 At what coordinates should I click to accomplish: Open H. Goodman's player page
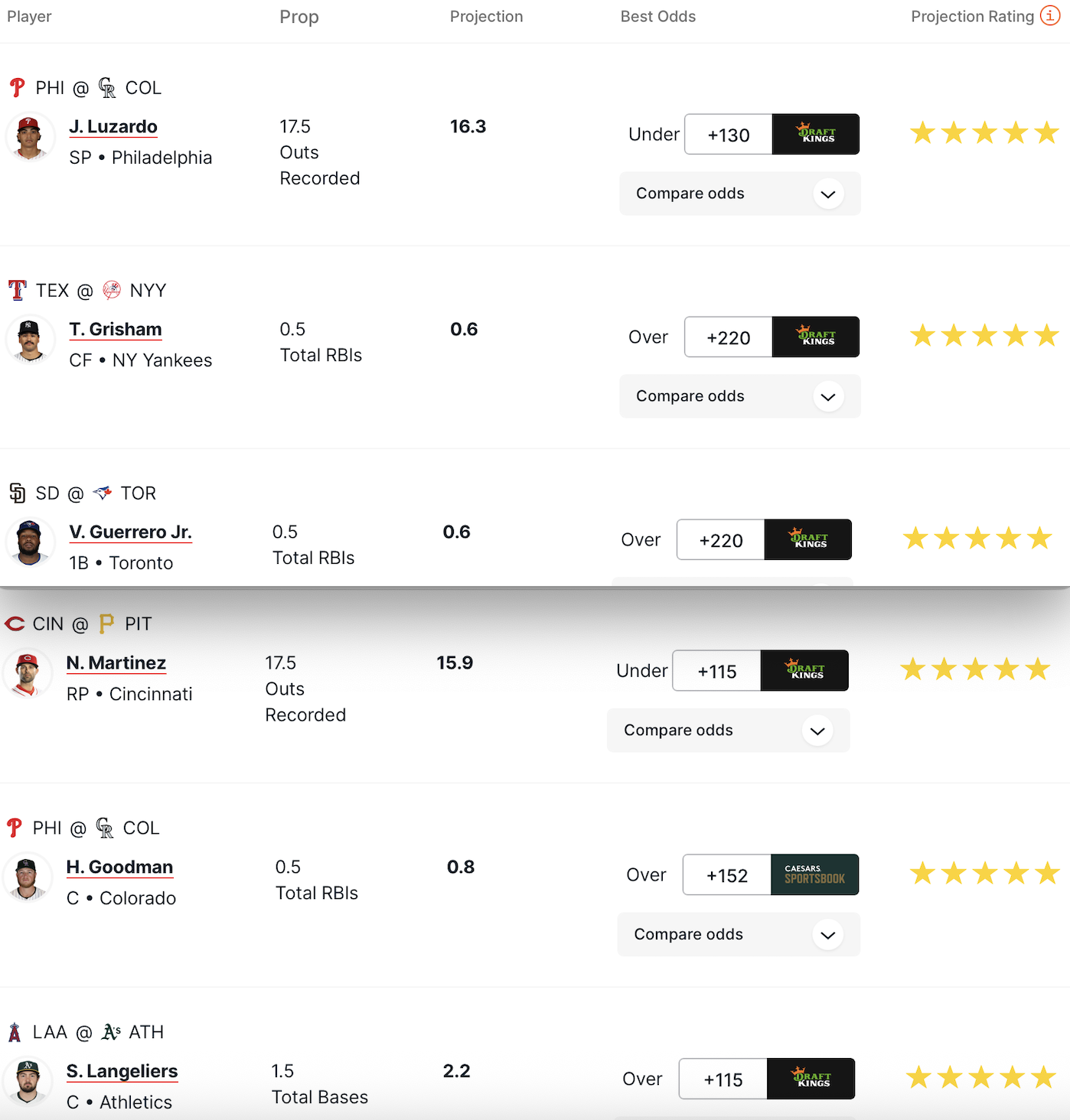point(119,868)
